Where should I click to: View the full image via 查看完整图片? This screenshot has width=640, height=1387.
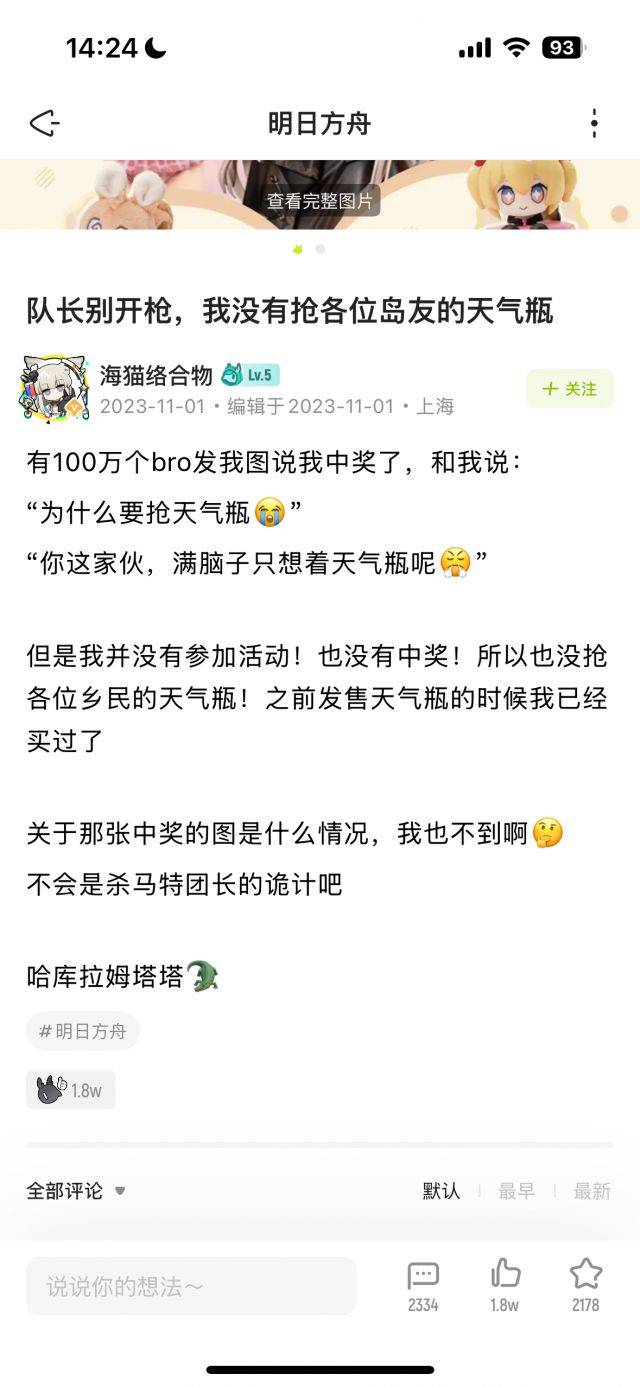coord(320,201)
